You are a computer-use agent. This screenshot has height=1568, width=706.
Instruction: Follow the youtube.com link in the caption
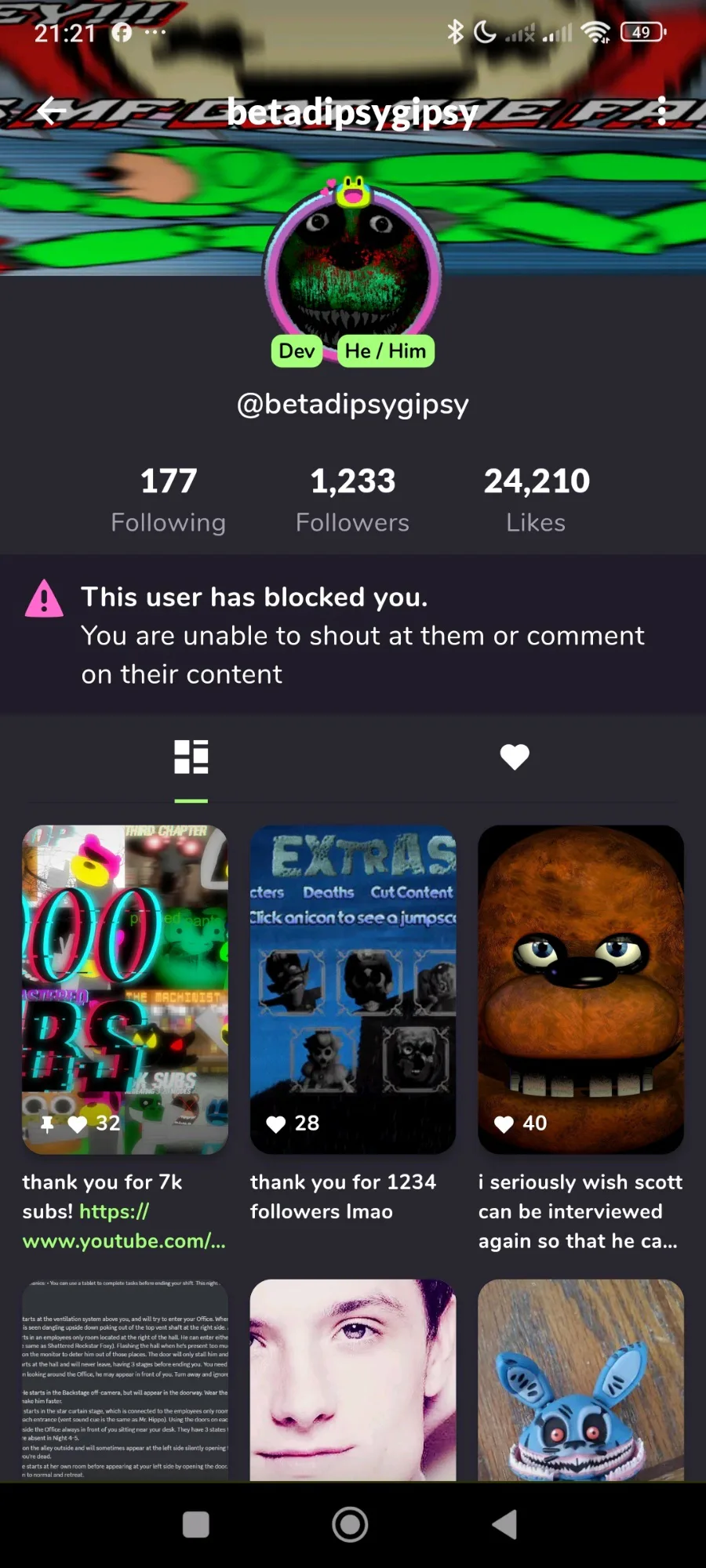124,1226
